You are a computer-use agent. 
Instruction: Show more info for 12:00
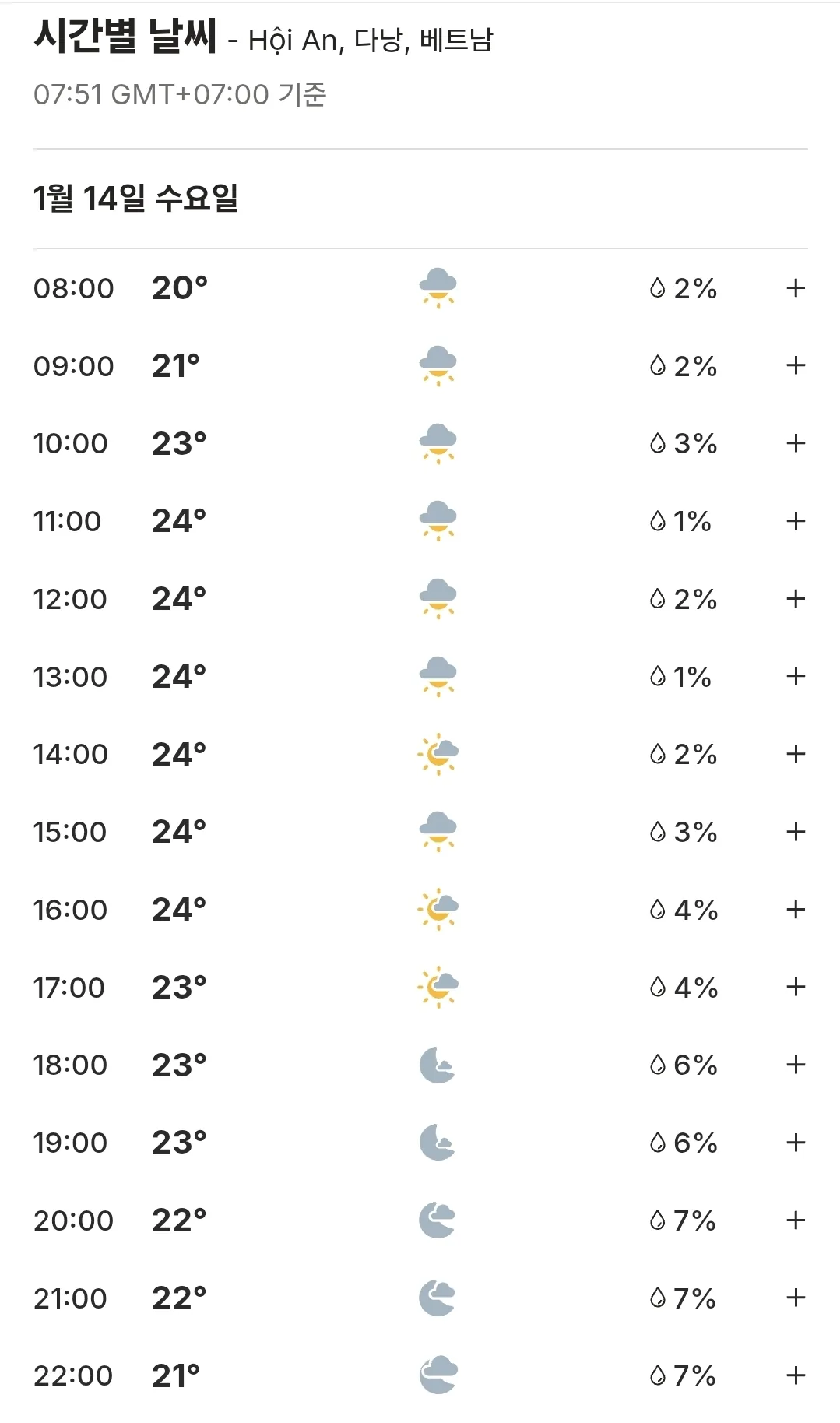click(x=795, y=599)
